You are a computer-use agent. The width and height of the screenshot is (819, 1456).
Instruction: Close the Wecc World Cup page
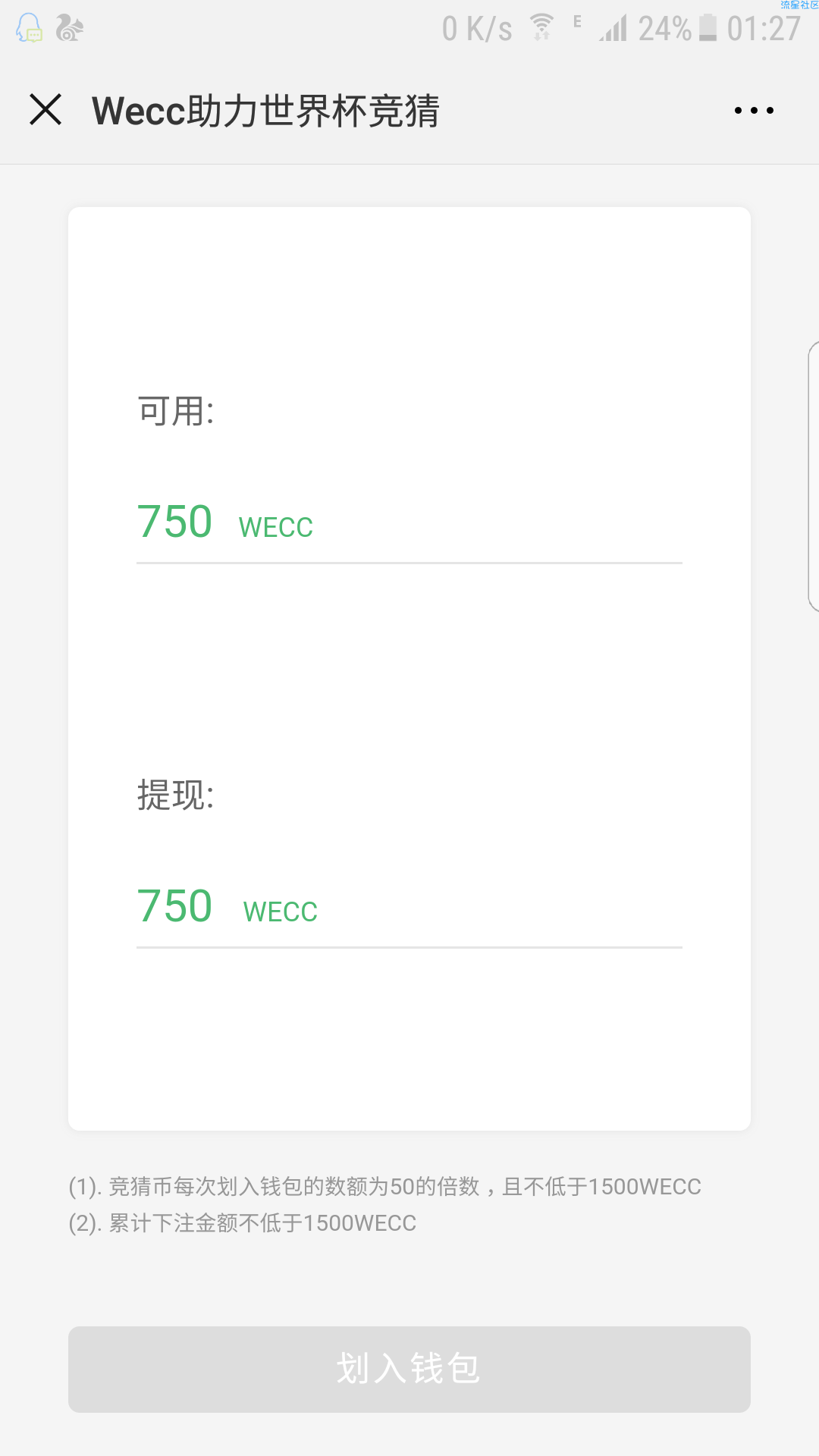click(45, 110)
